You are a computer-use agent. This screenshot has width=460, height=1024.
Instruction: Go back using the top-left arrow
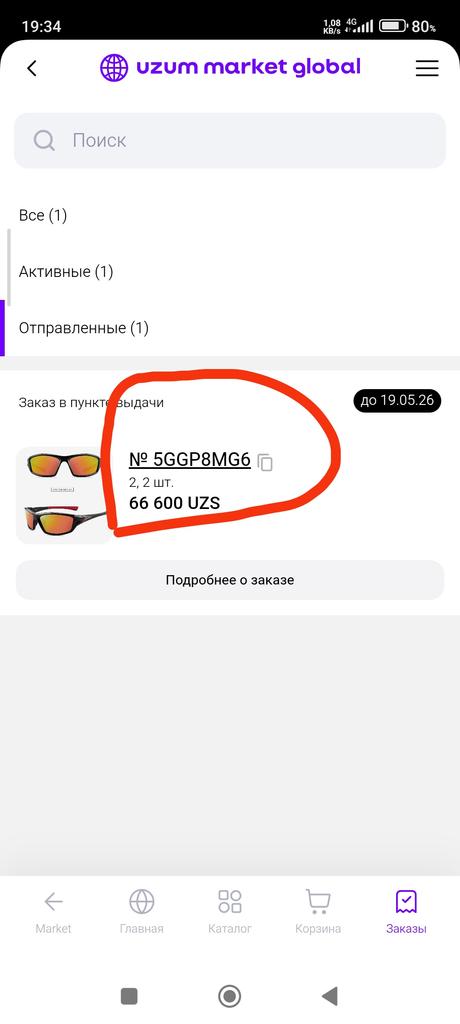pyautogui.click(x=31, y=68)
